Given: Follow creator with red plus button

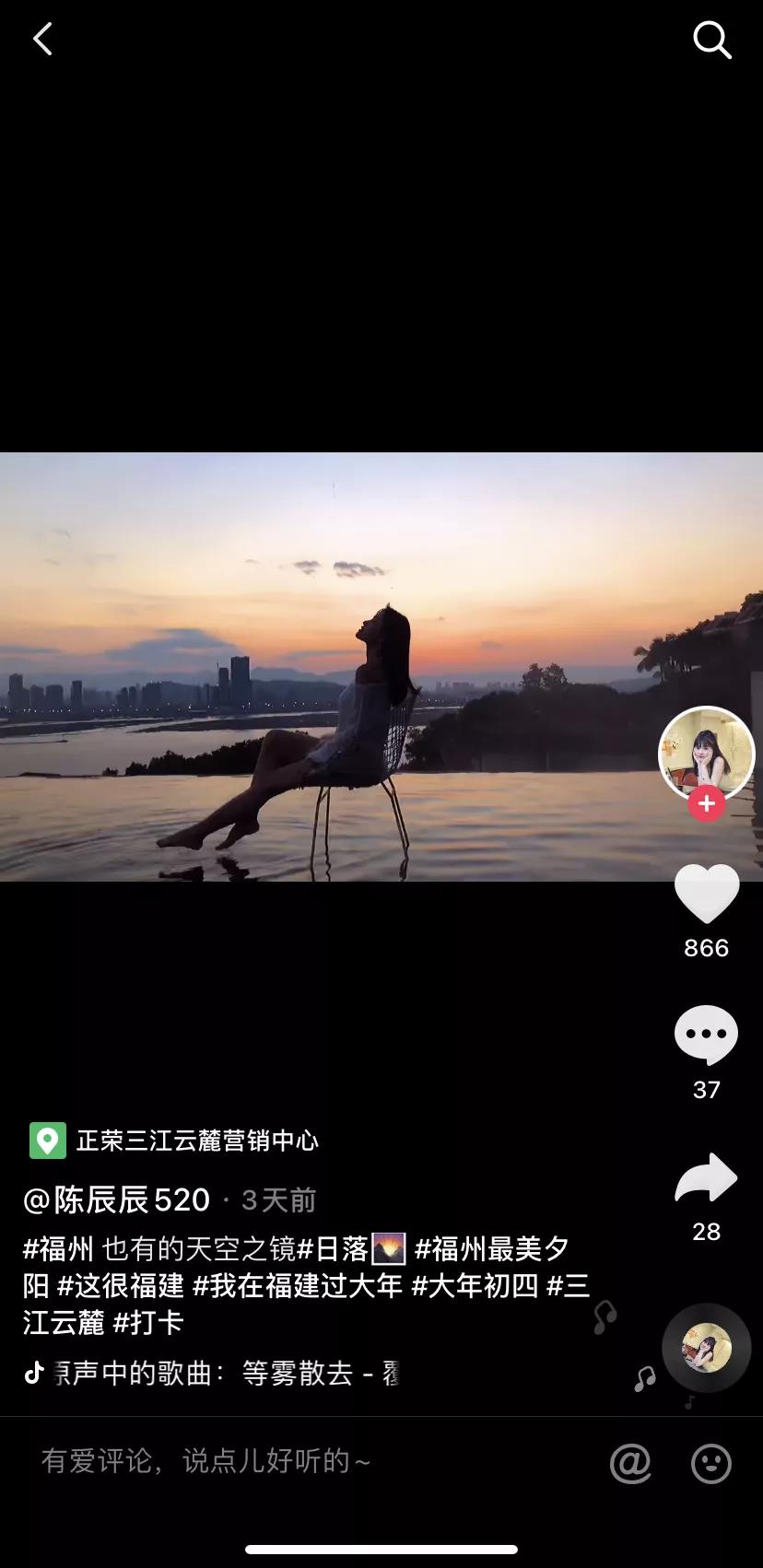Looking at the screenshot, I should click(707, 804).
